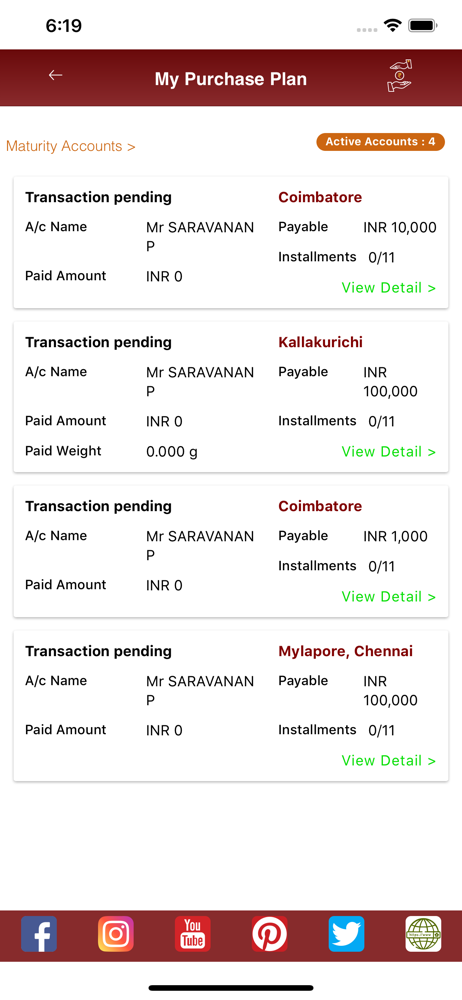
Task: View Detail of Coimbatore INR 10,000 plan
Action: (x=389, y=288)
